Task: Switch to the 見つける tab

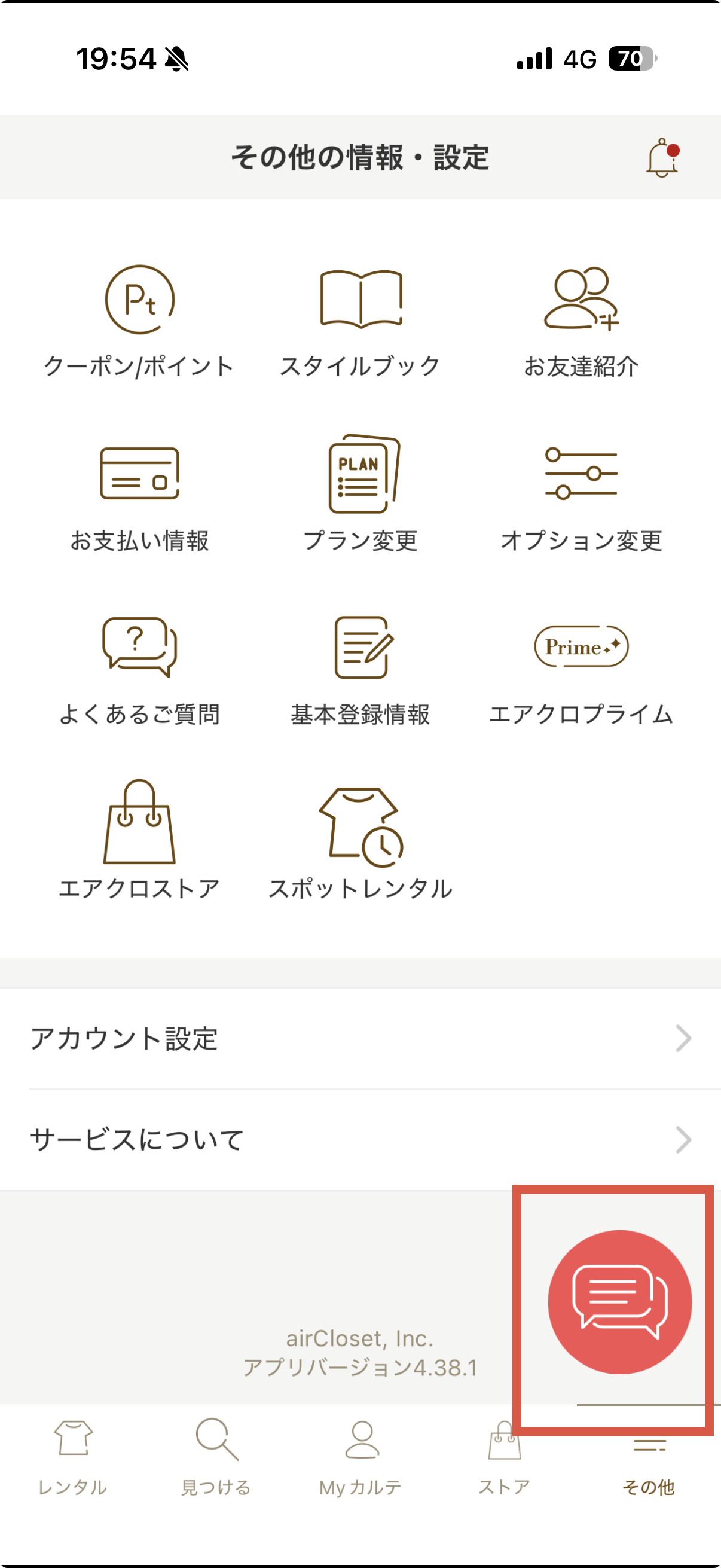Action: 216,1458
